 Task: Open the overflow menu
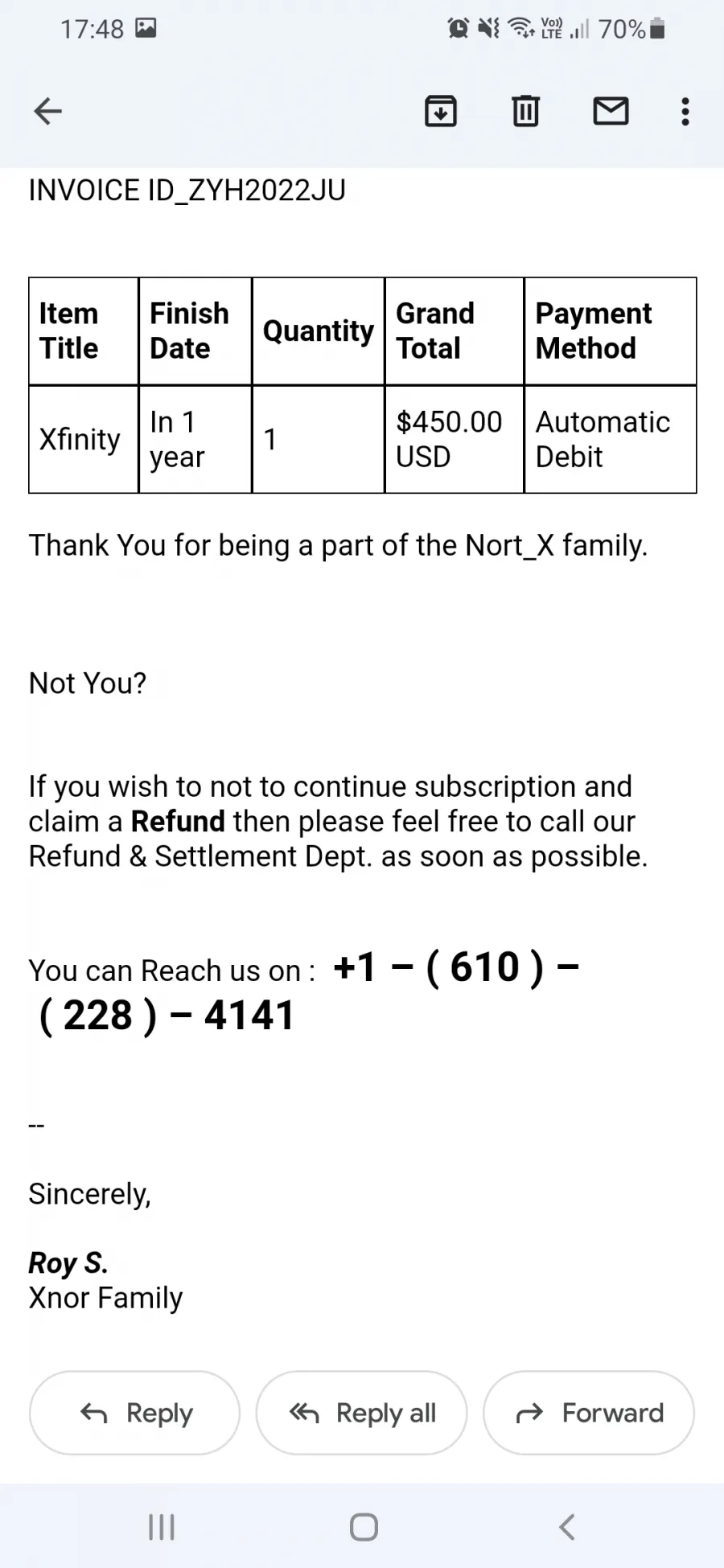(x=685, y=111)
